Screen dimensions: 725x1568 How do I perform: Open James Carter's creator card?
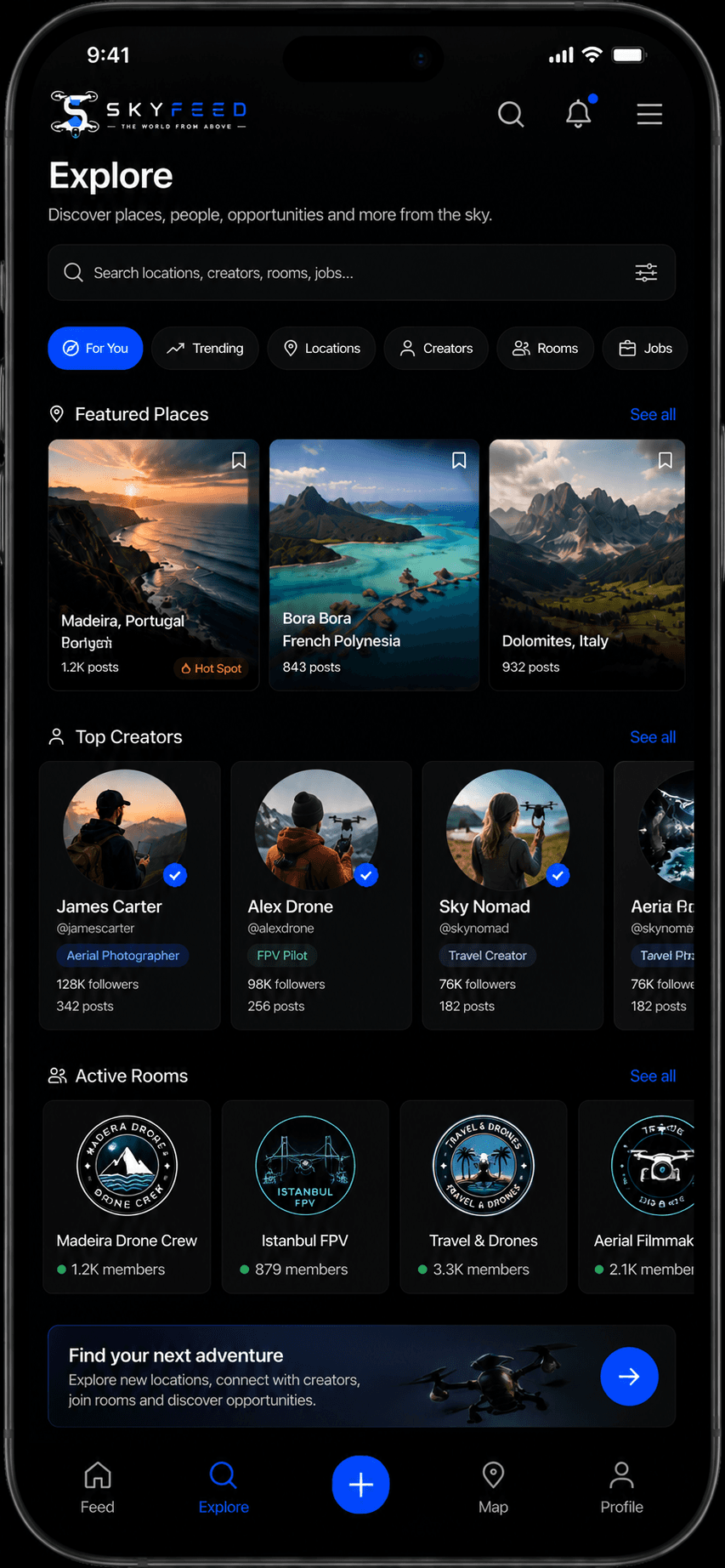(x=130, y=895)
